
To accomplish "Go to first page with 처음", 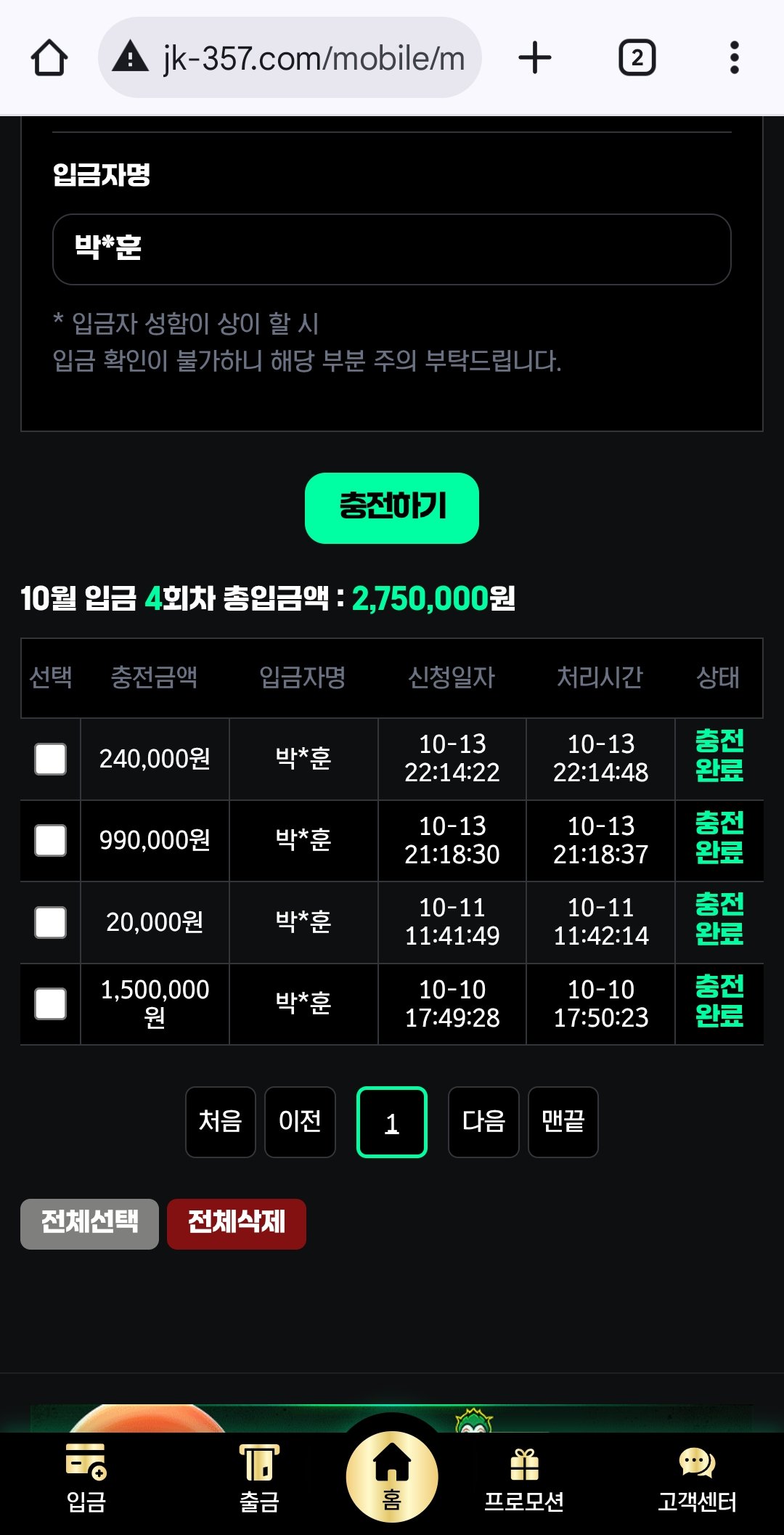I will [220, 1121].
